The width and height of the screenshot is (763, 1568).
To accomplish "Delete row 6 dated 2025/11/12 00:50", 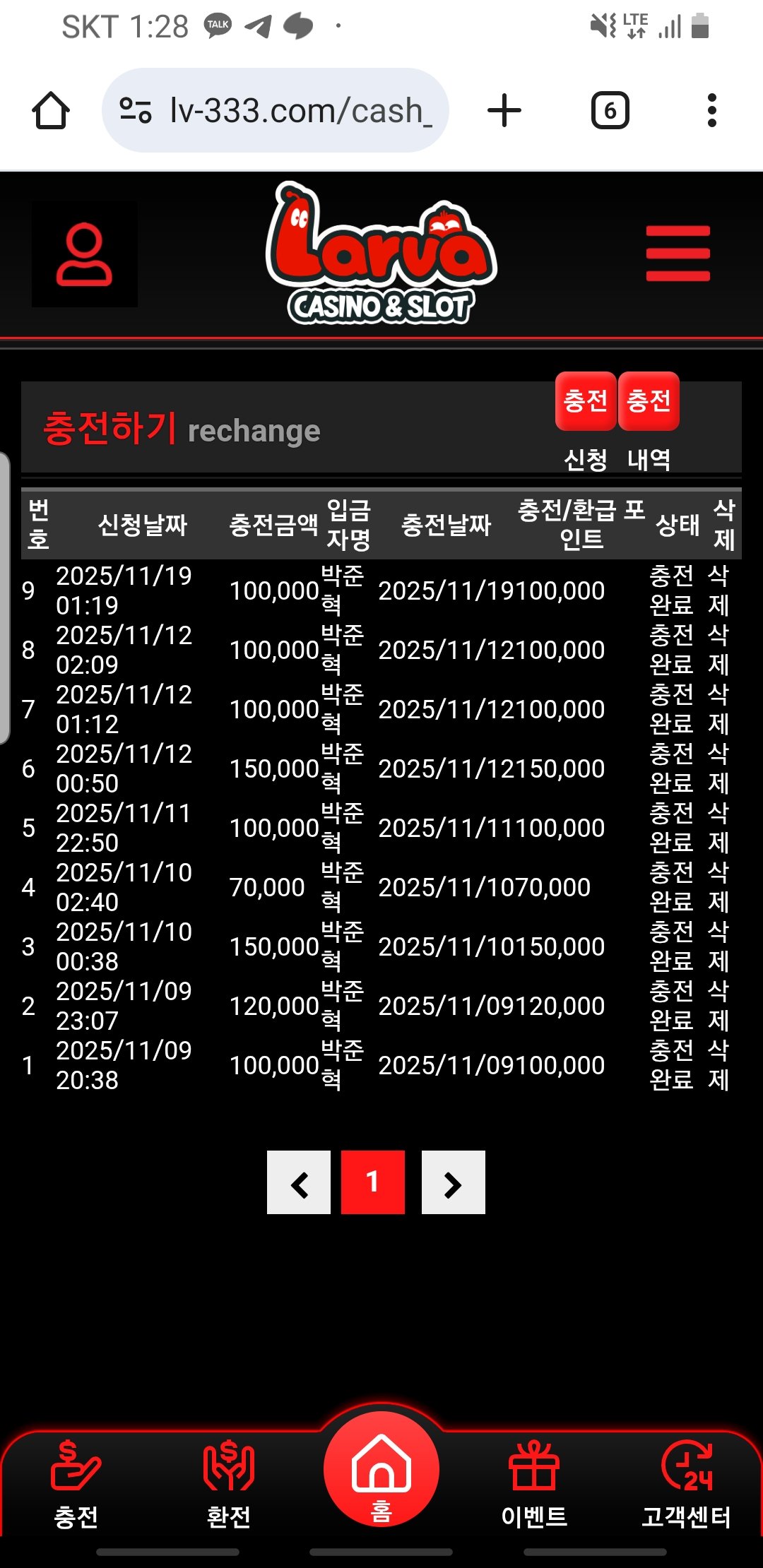I will point(718,768).
